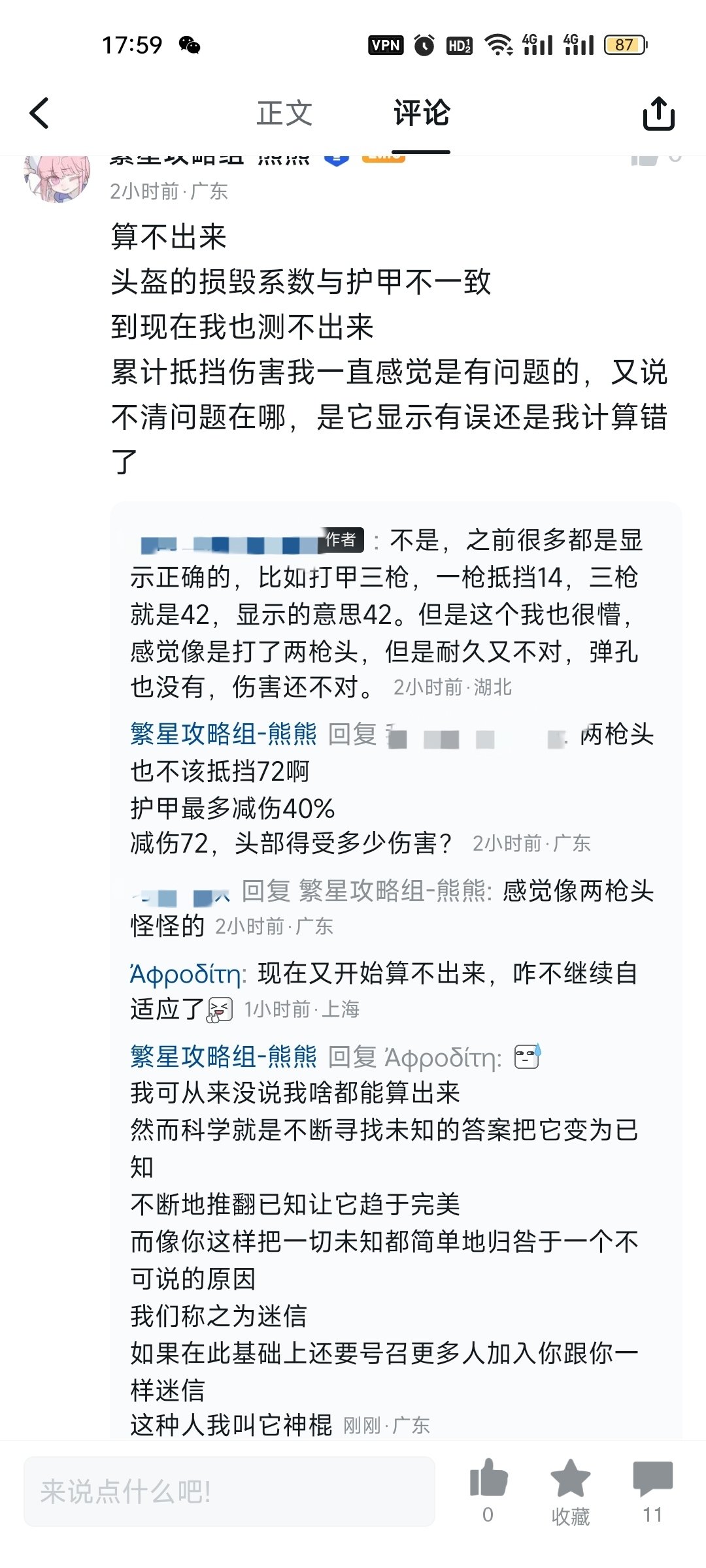This screenshot has width=706, height=1568.
Task: Switch to the 正文 tab
Action: click(284, 113)
